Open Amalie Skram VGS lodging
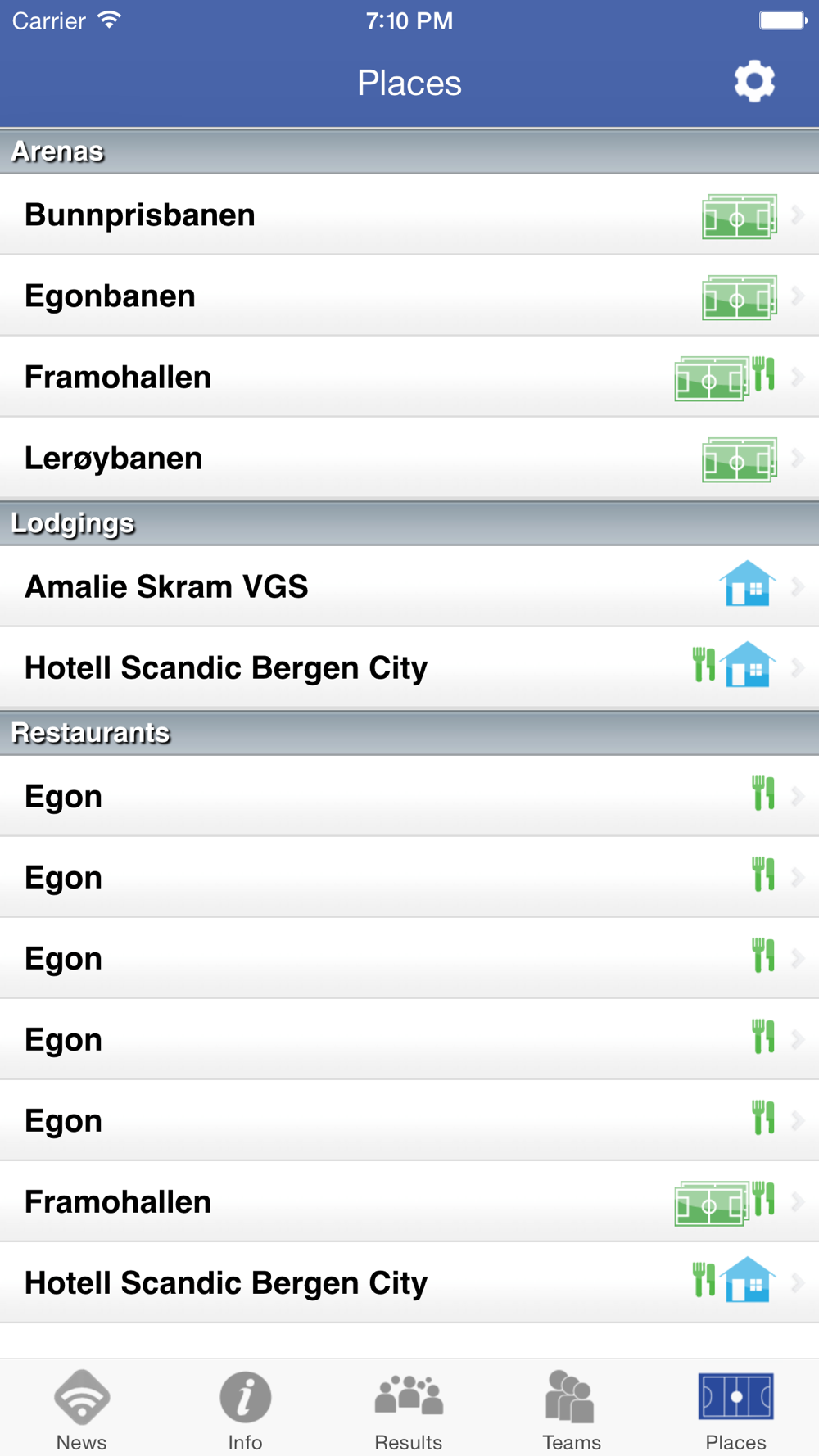 point(409,586)
